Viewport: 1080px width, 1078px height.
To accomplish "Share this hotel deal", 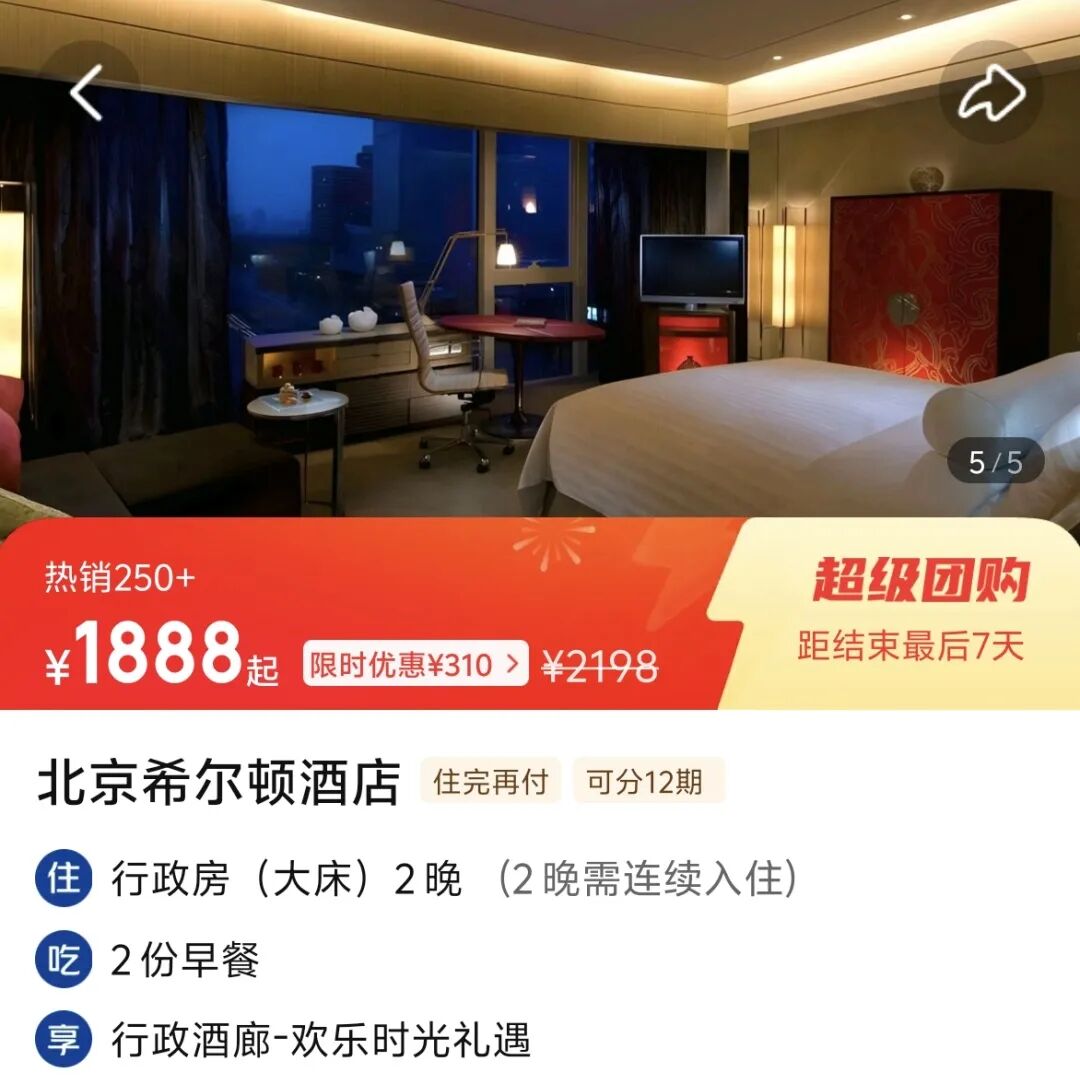I will click(x=991, y=93).
